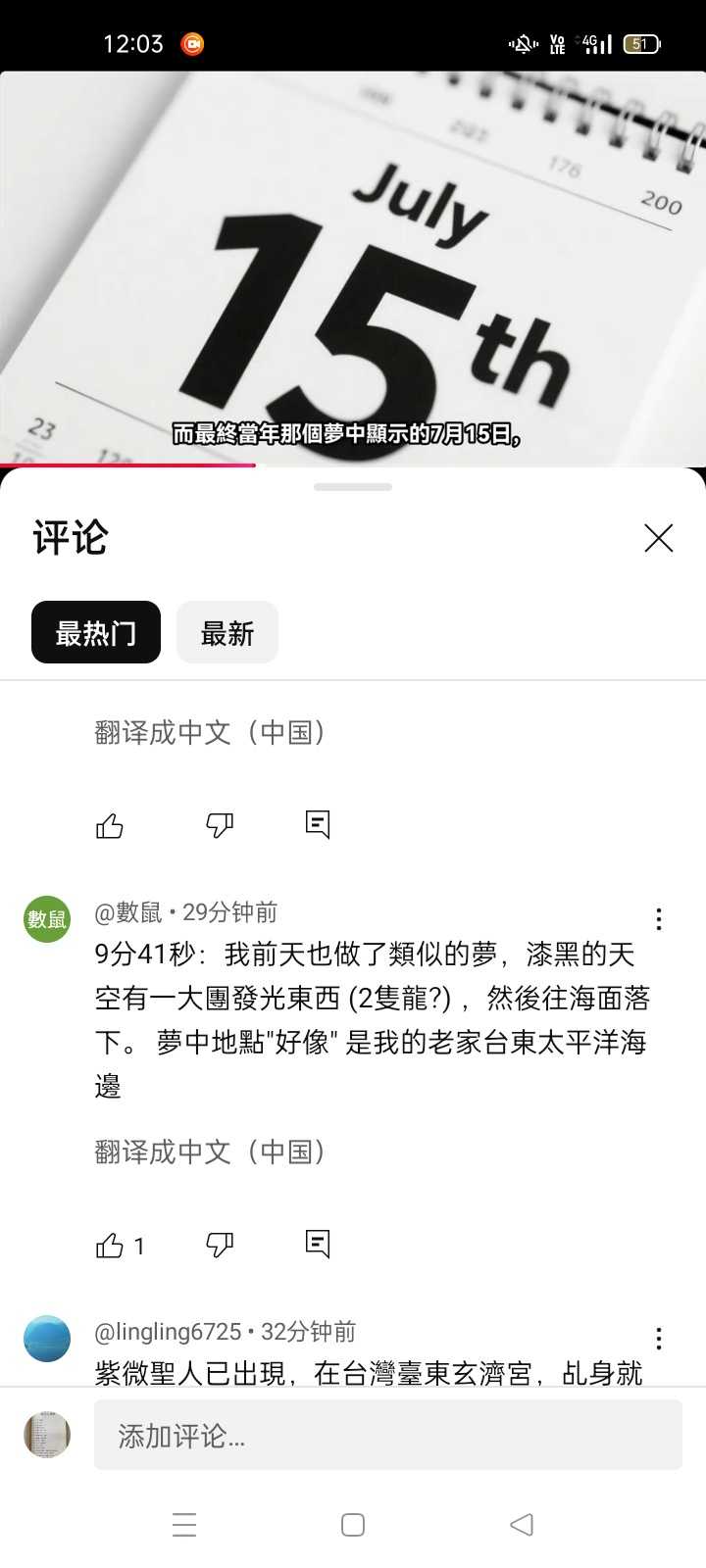Switch to 最新 comments chip
The image size is (706, 1568).
227,633
